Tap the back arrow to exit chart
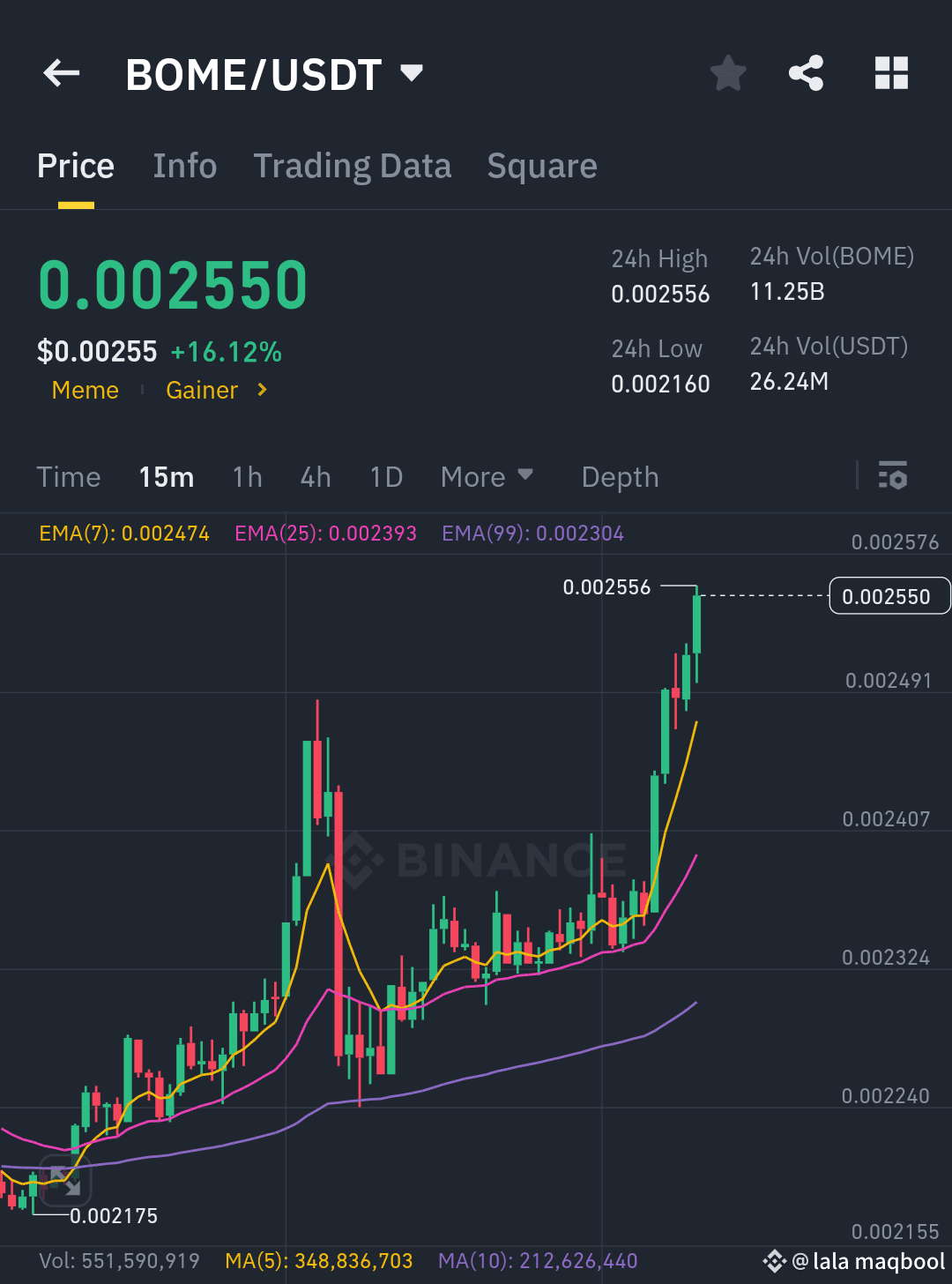The width and height of the screenshot is (952, 1284). [x=60, y=73]
